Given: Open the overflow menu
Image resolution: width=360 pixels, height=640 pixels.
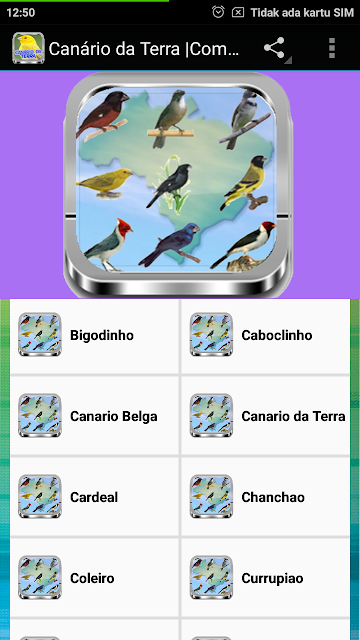Looking at the screenshot, I should [332, 48].
